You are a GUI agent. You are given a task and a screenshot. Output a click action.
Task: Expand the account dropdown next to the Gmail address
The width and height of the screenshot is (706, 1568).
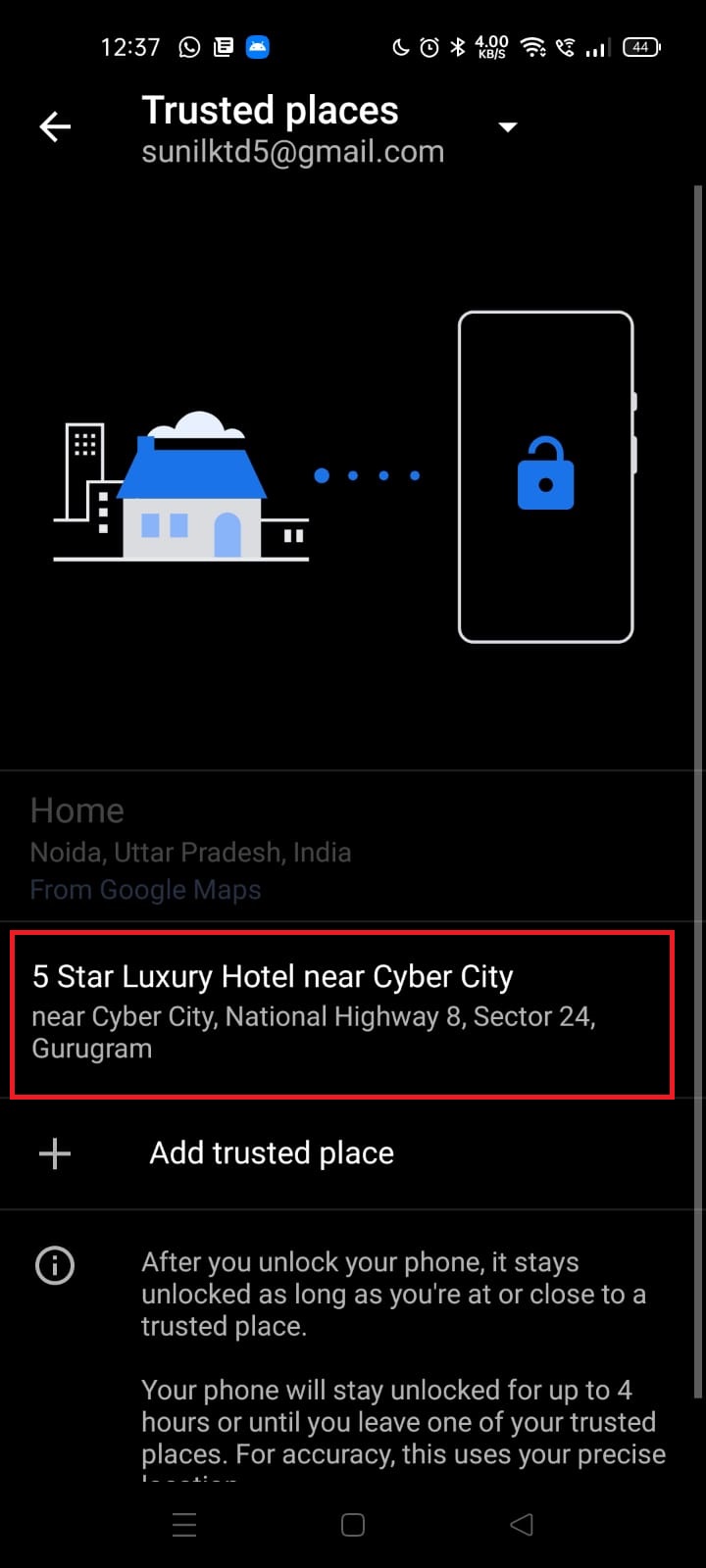click(x=507, y=127)
